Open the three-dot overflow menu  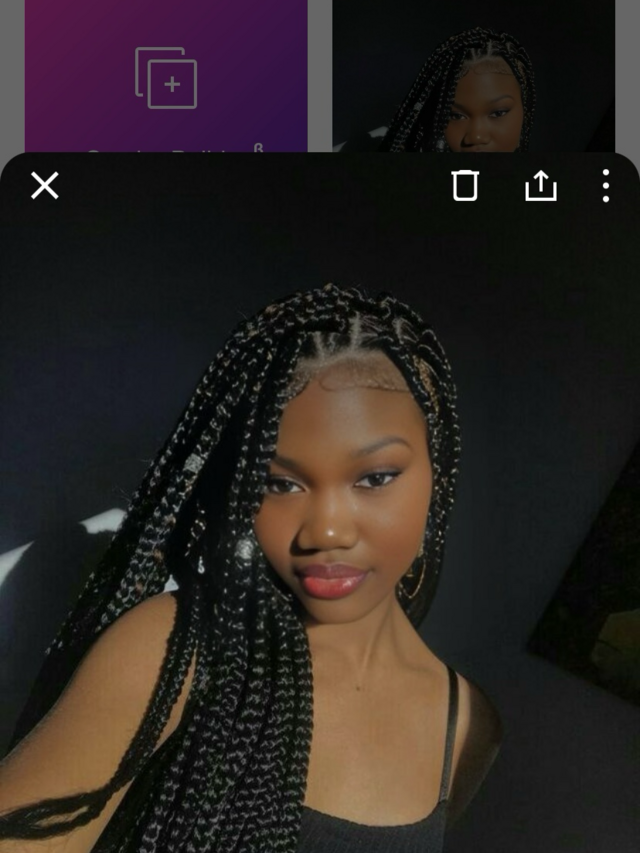coord(606,186)
